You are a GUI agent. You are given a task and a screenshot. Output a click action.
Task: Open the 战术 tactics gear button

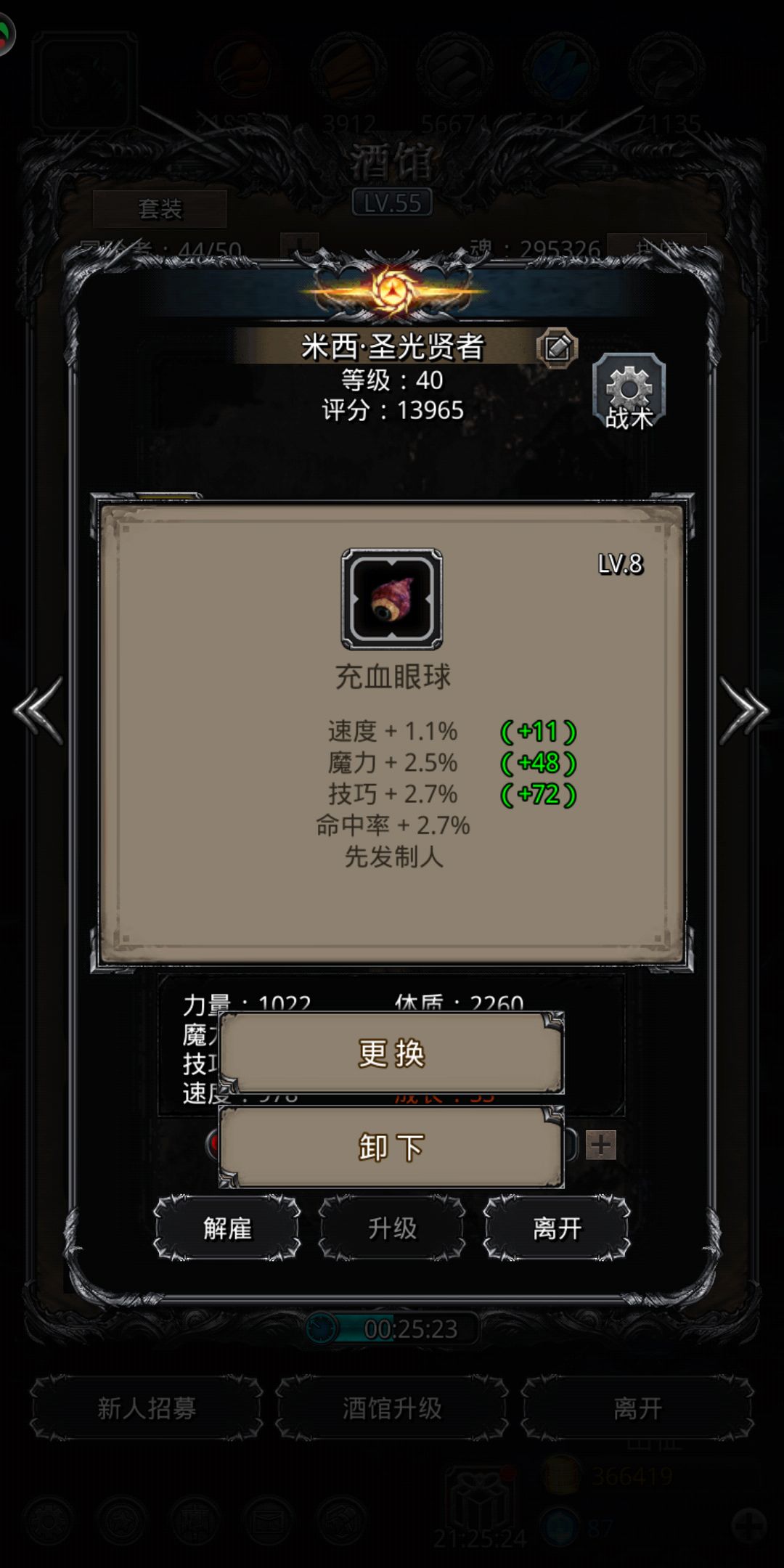[x=629, y=393]
